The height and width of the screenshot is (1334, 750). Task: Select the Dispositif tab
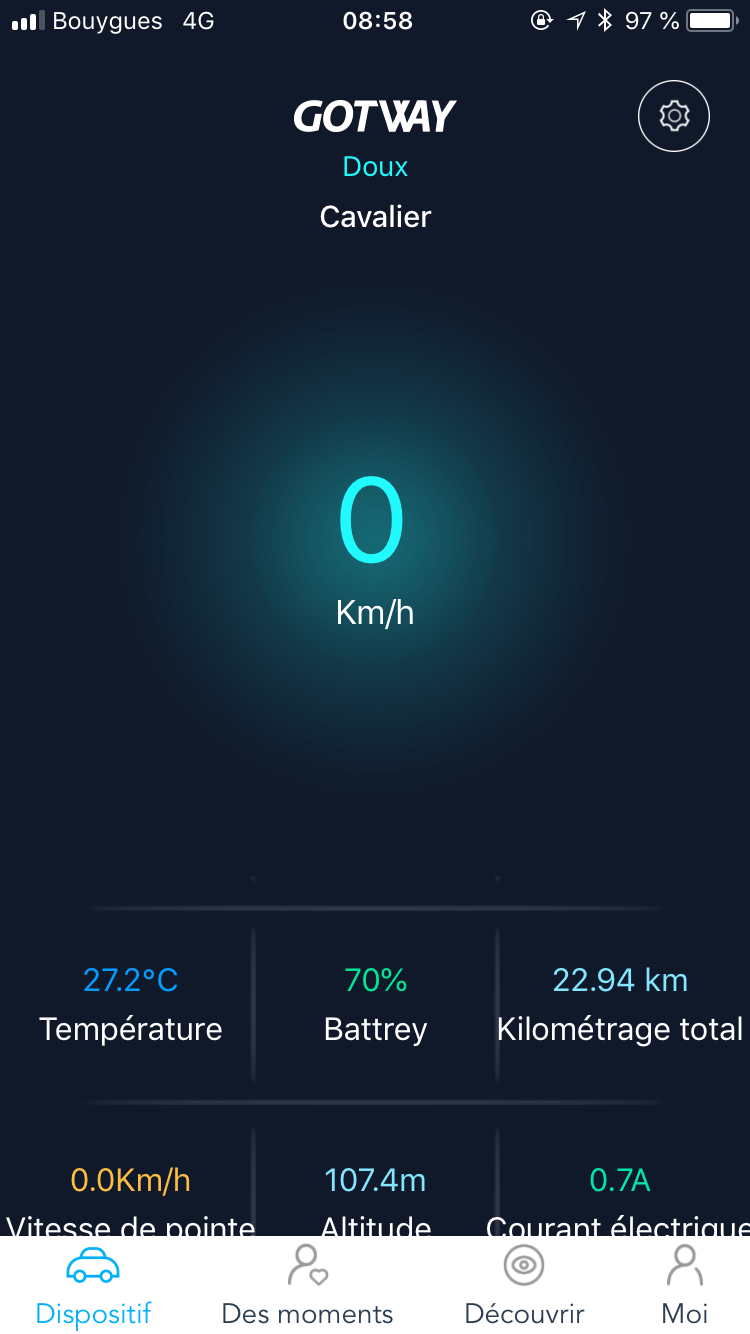coord(93,1286)
